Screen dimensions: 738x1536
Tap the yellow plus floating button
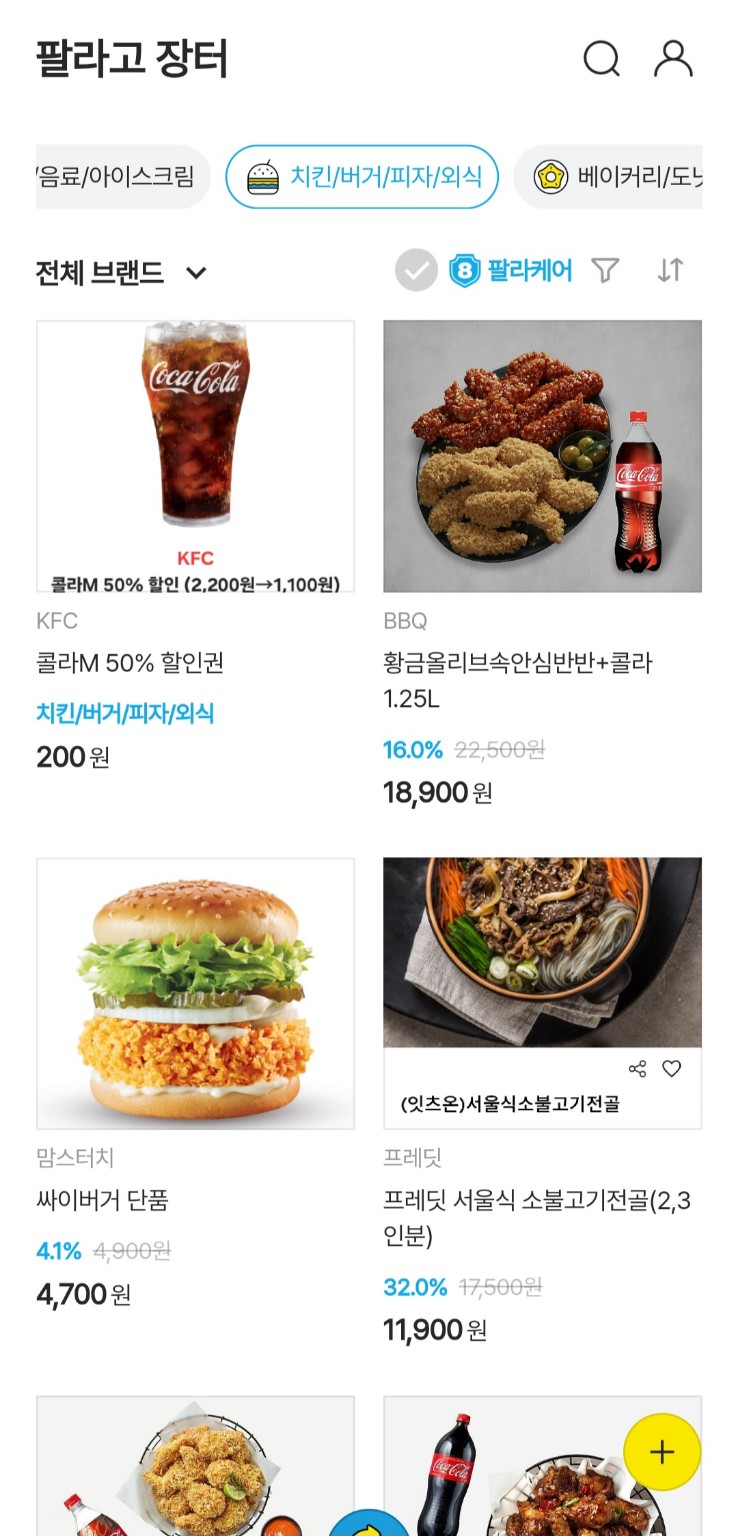(x=662, y=1452)
